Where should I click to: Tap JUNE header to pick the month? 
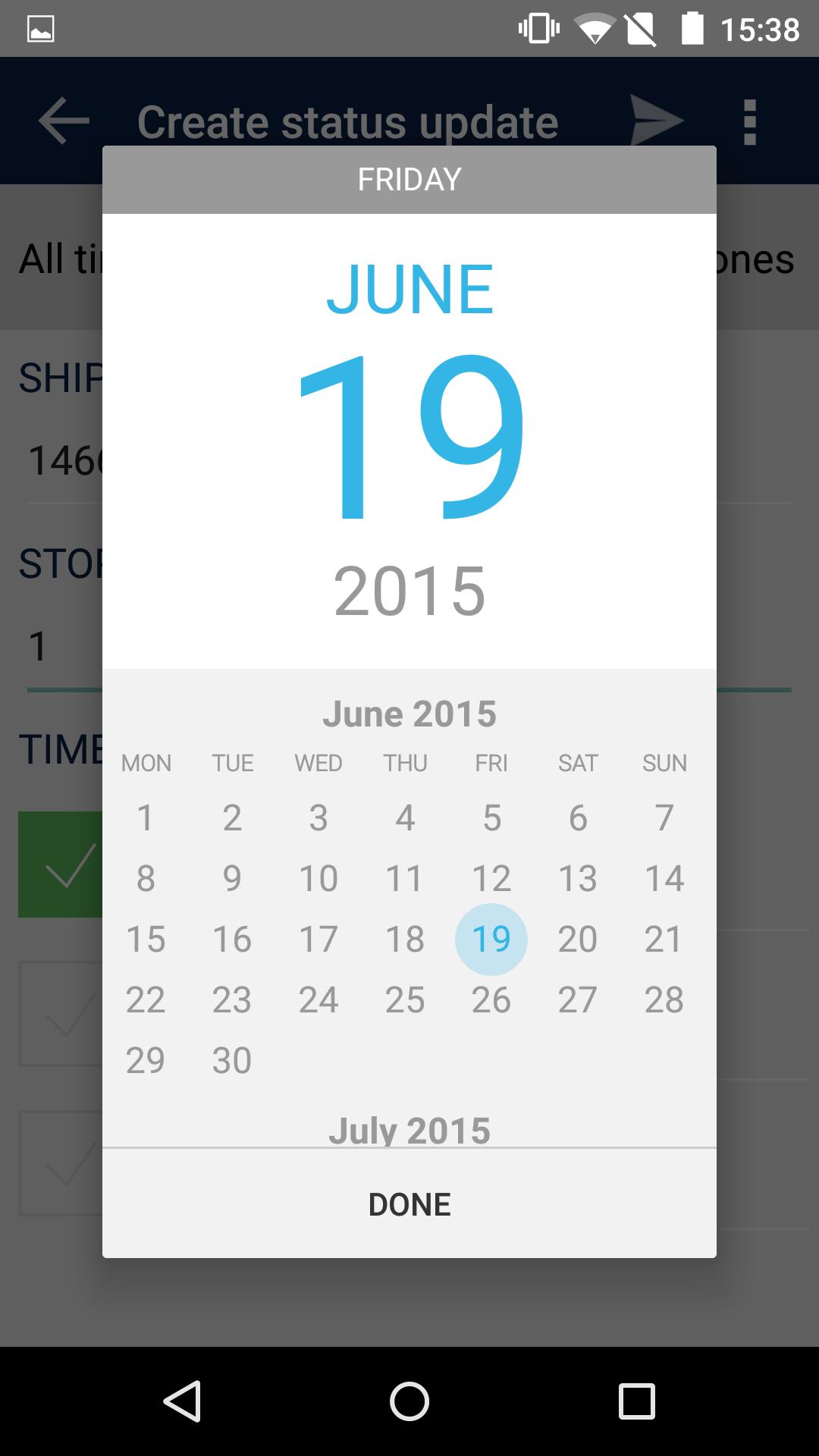(409, 290)
